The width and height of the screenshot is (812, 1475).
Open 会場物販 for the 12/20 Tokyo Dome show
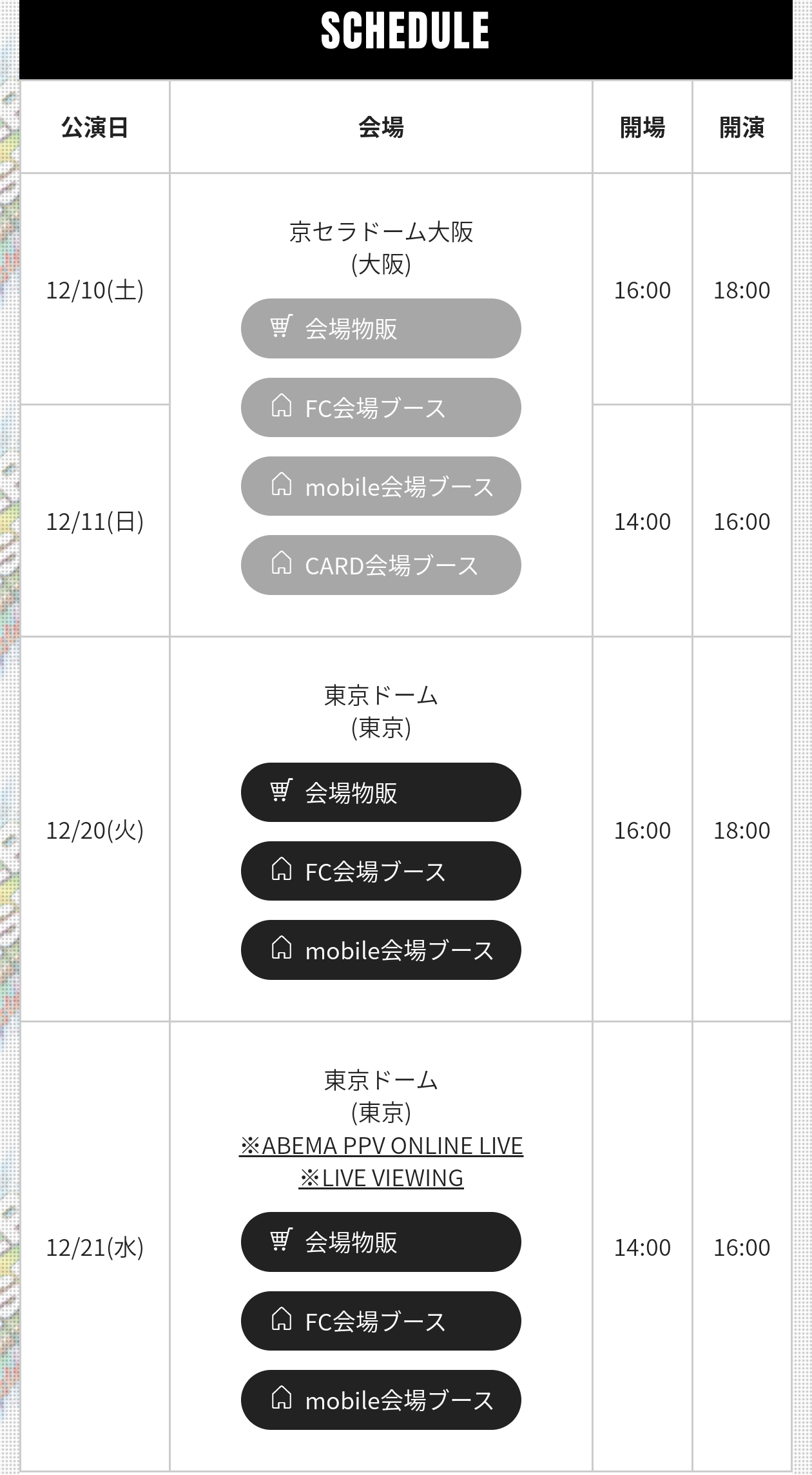pos(381,792)
